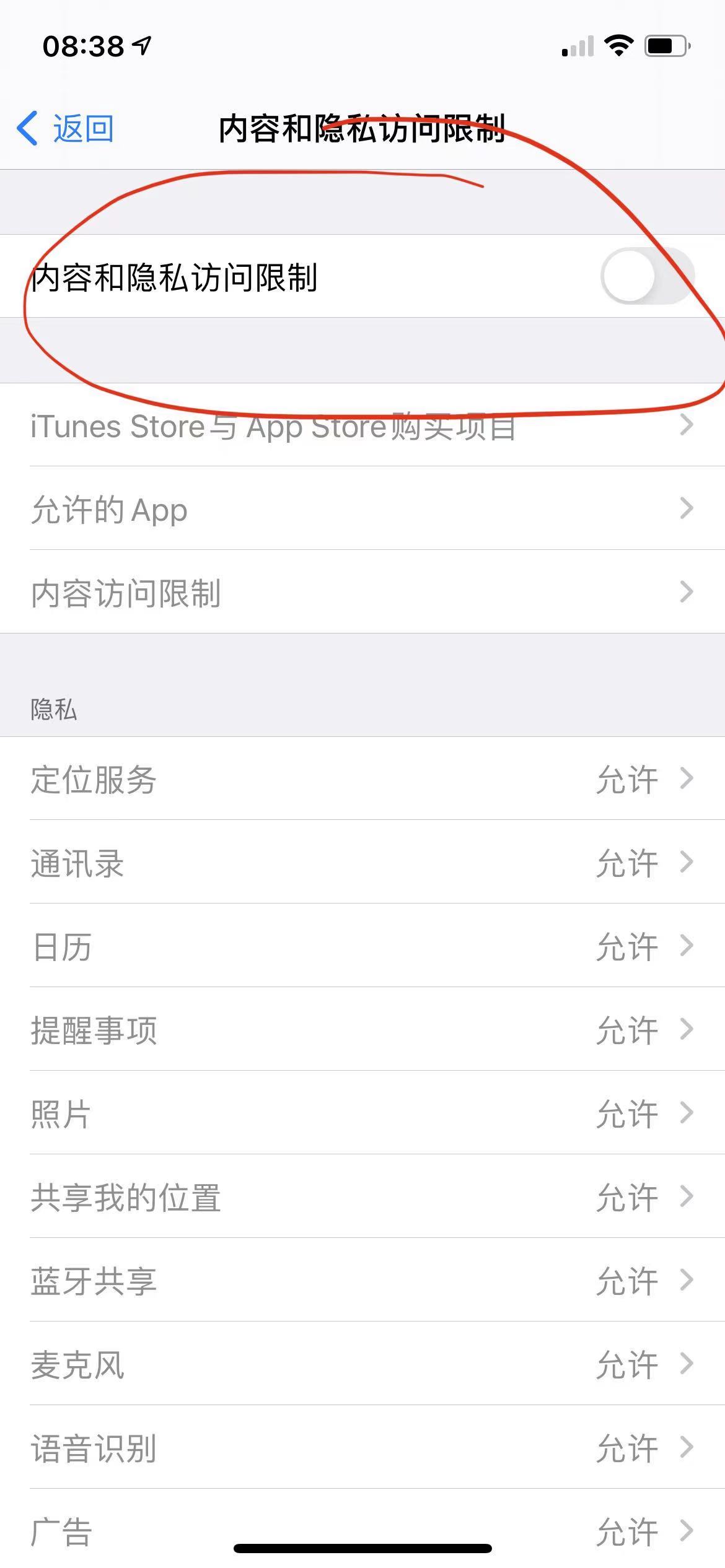Enable the 内容和隐私访问限制 switch
The image size is (725, 1568).
pyautogui.click(x=646, y=276)
